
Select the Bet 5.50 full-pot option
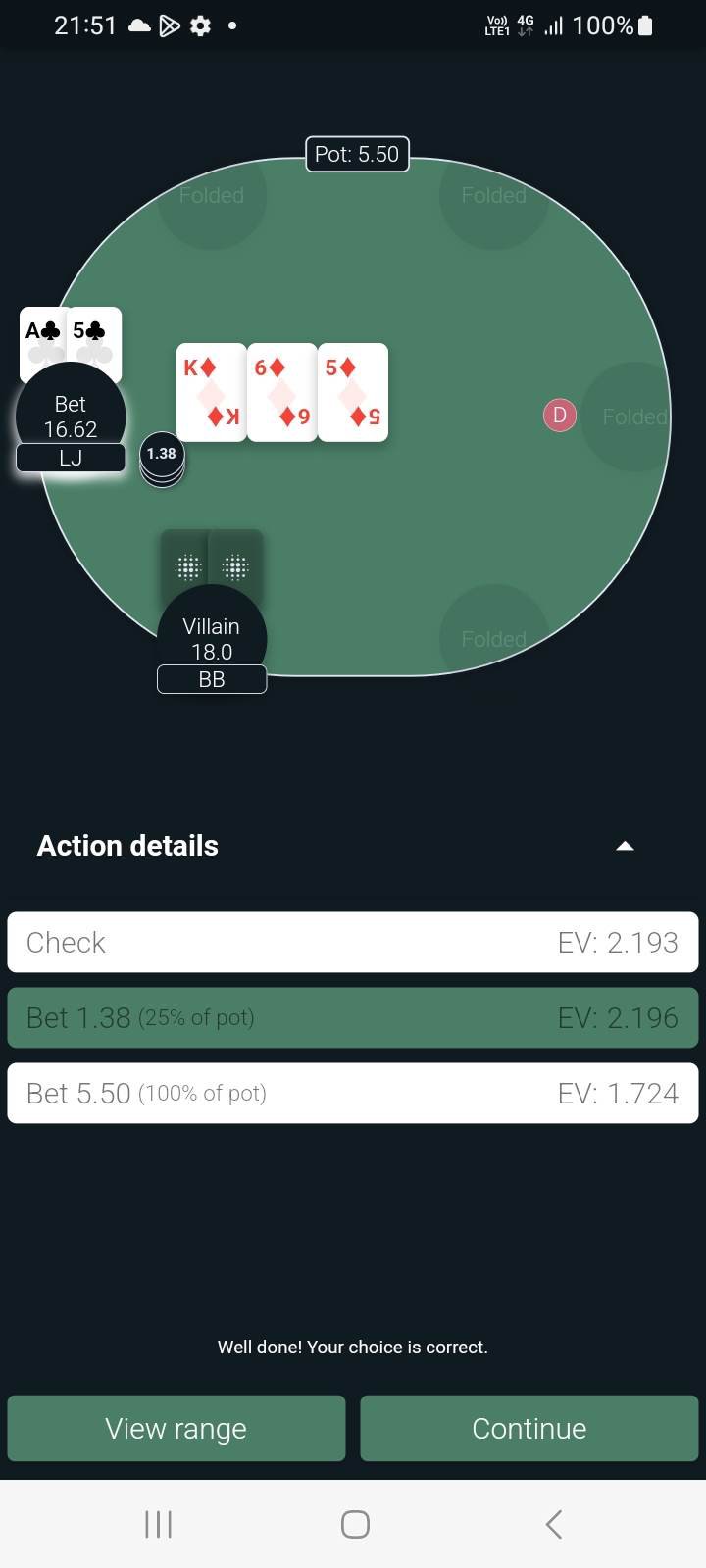tap(352, 1092)
